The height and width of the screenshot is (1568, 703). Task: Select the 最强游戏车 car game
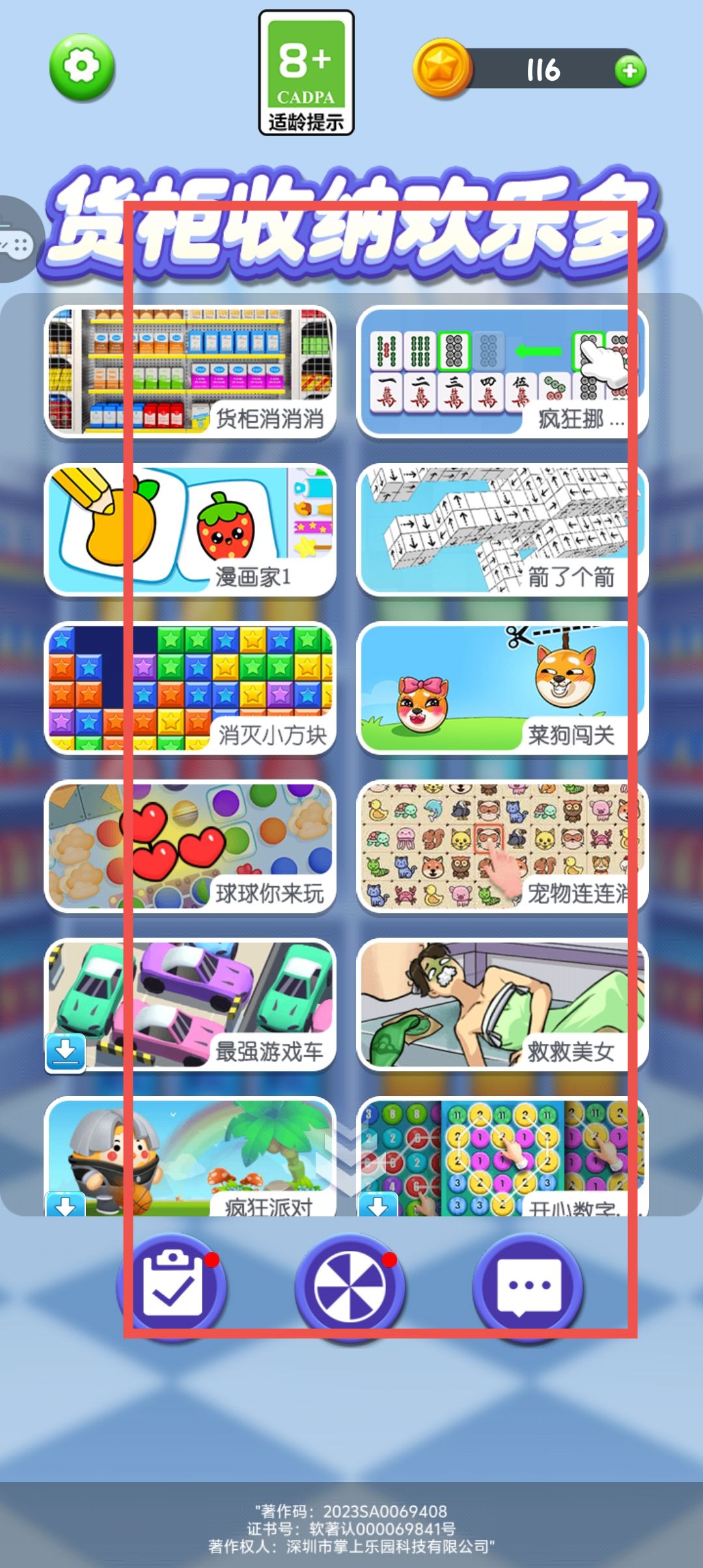(190, 1005)
